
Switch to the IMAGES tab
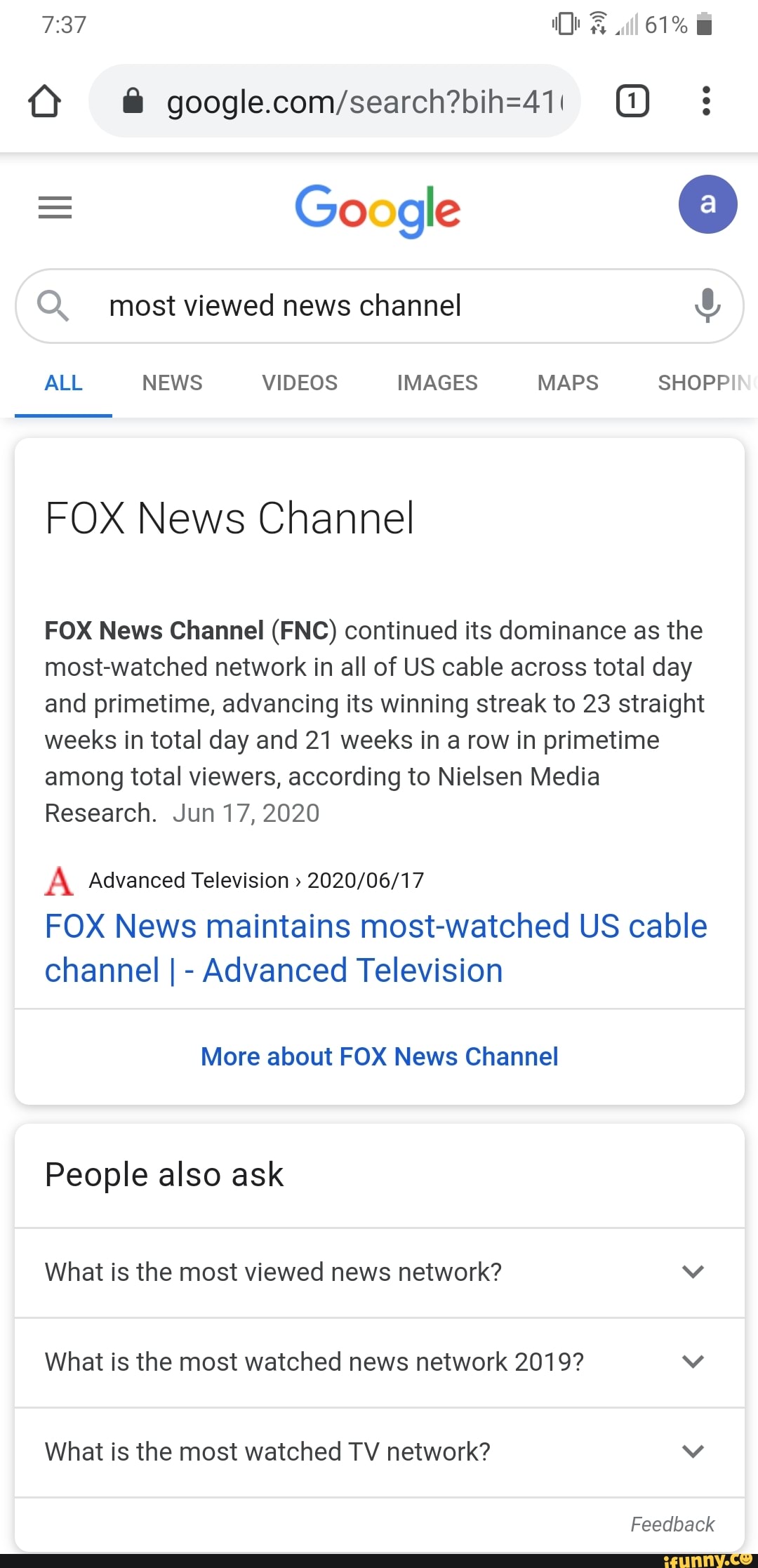[437, 383]
